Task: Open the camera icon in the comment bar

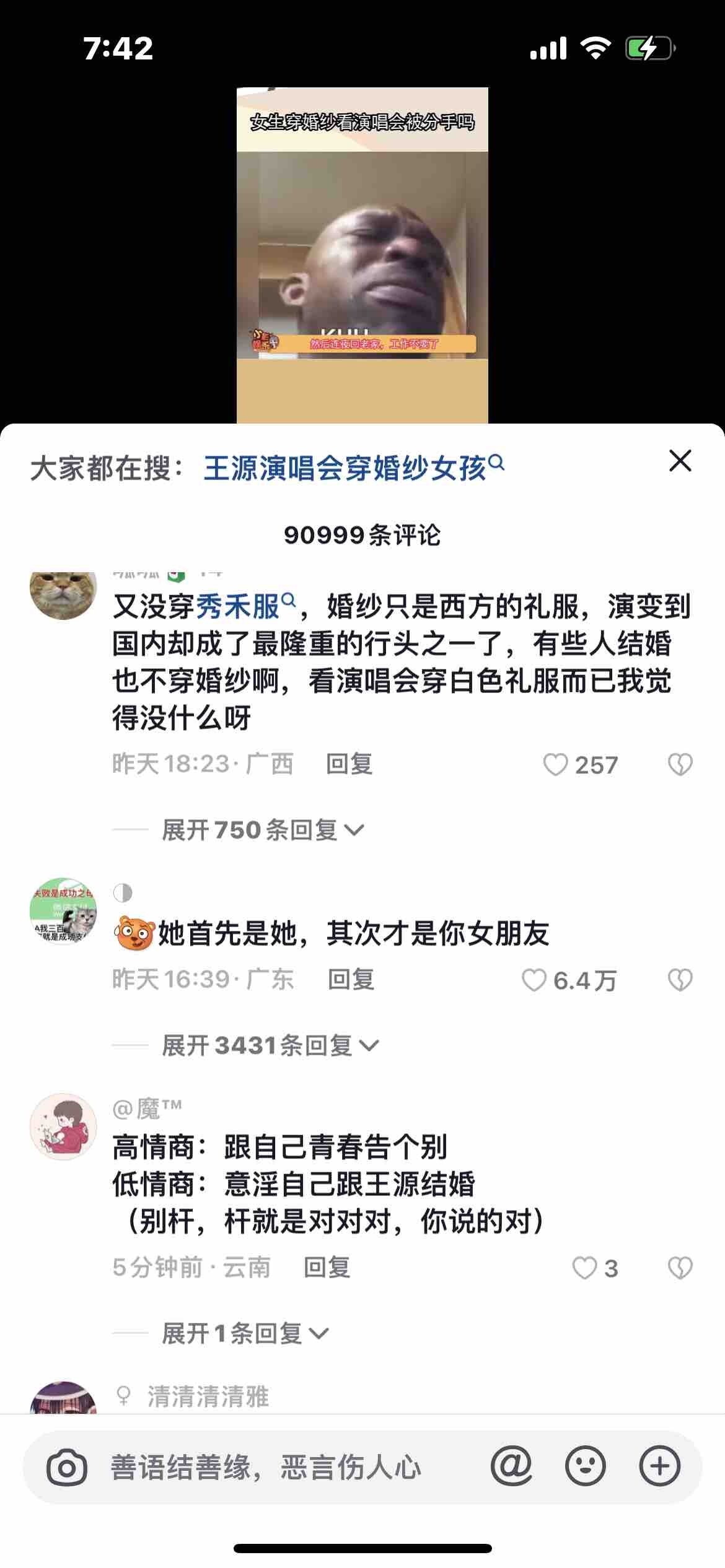Action: pos(66,1467)
